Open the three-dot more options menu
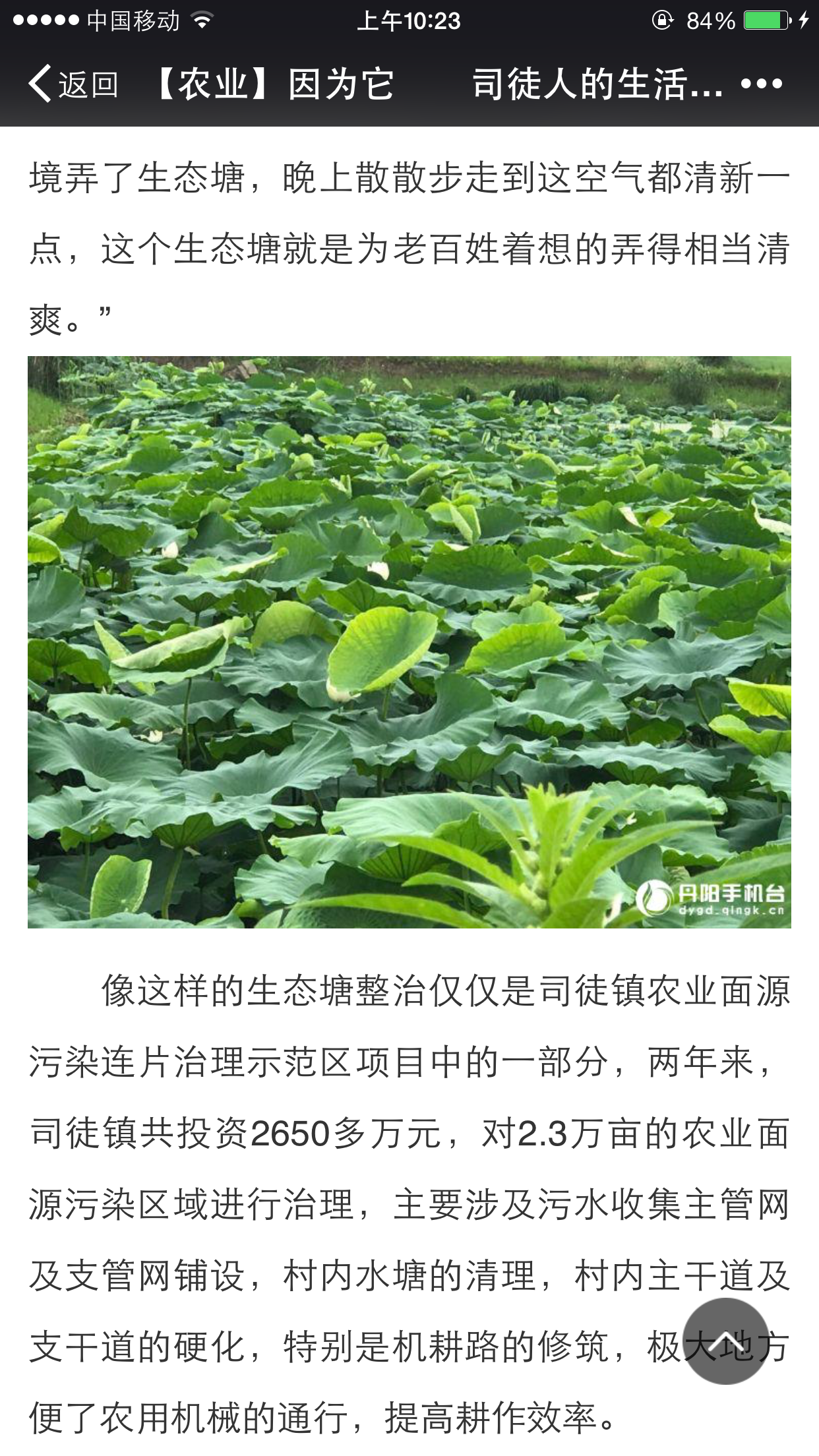819x1456 pixels. [x=762, y=84]
